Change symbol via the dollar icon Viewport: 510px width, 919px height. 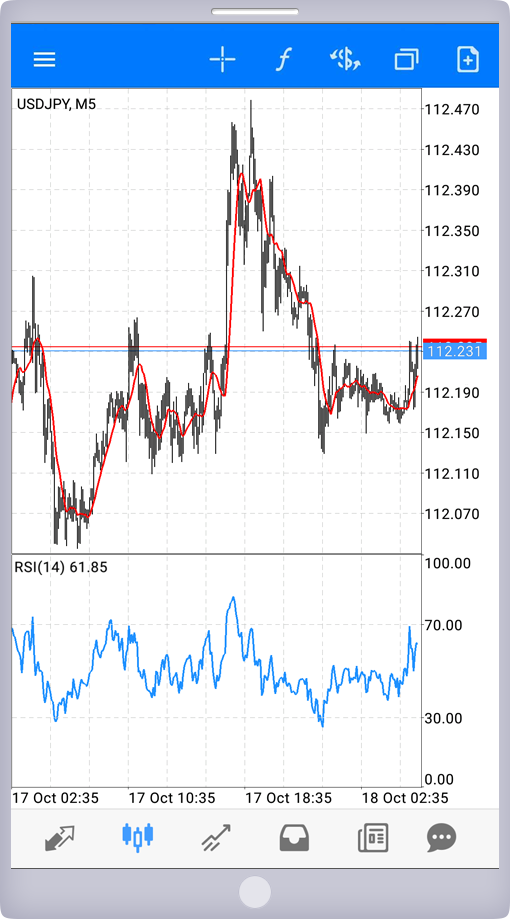pos(345,59)
